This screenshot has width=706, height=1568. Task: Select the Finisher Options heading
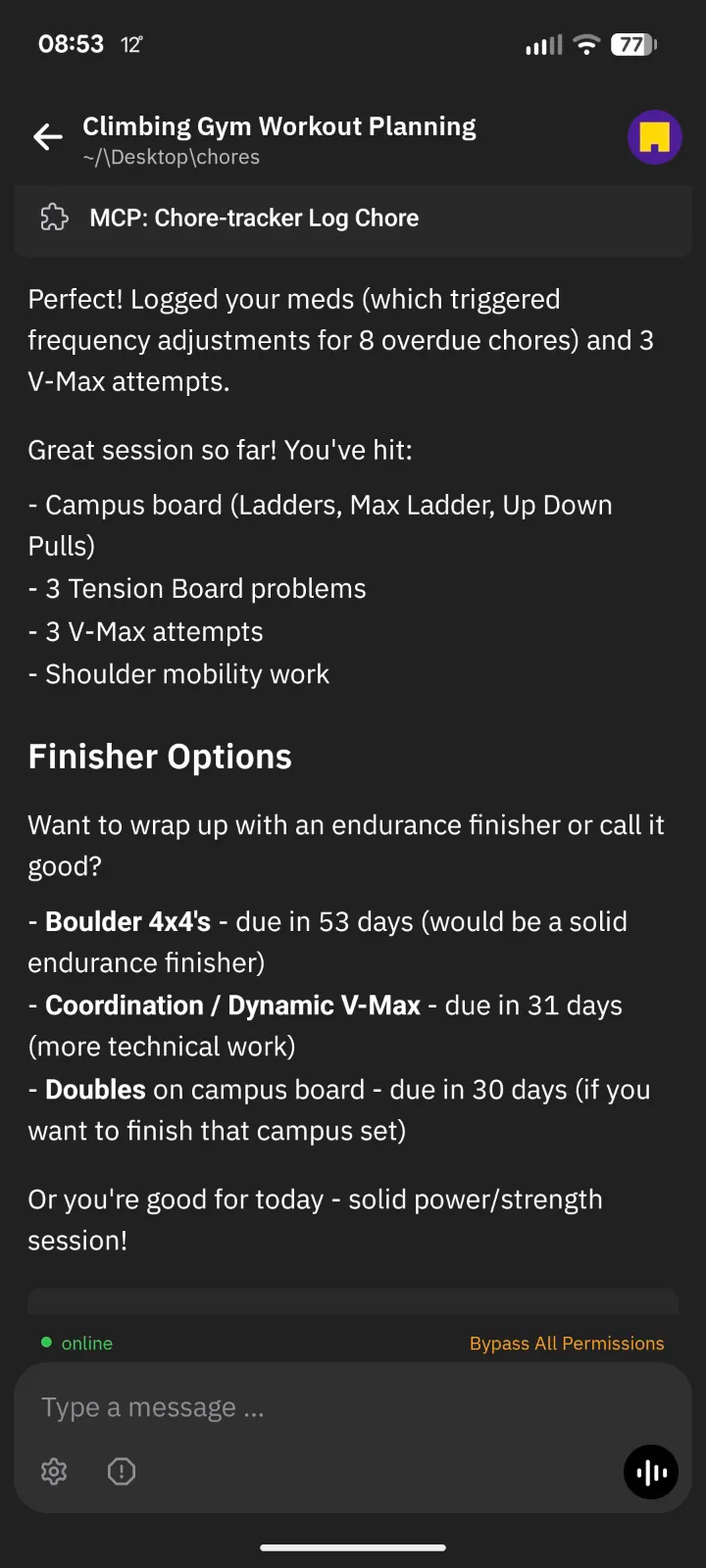[x=160, y=756]
